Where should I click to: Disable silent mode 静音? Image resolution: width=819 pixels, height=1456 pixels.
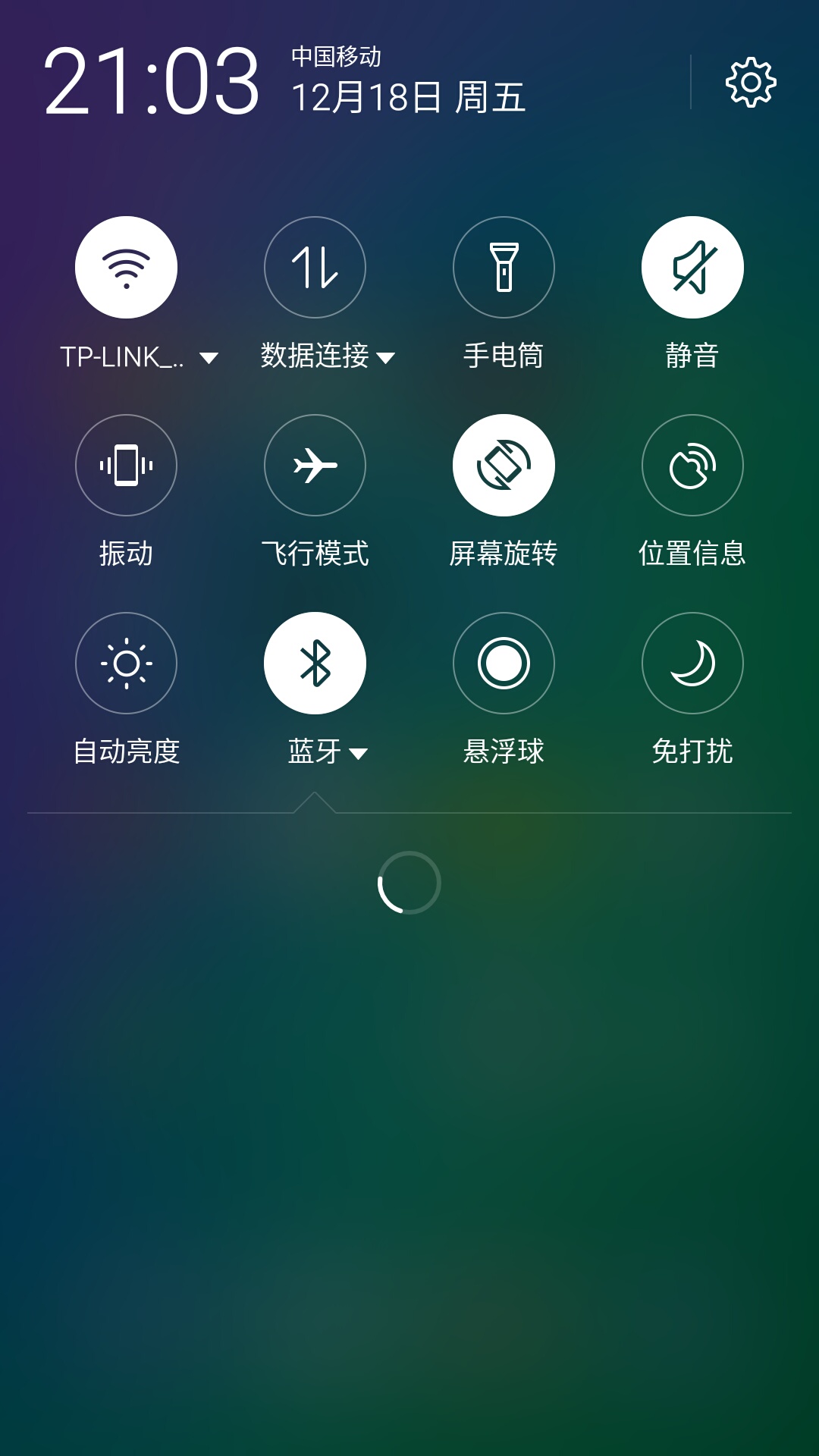coord(692,267)
